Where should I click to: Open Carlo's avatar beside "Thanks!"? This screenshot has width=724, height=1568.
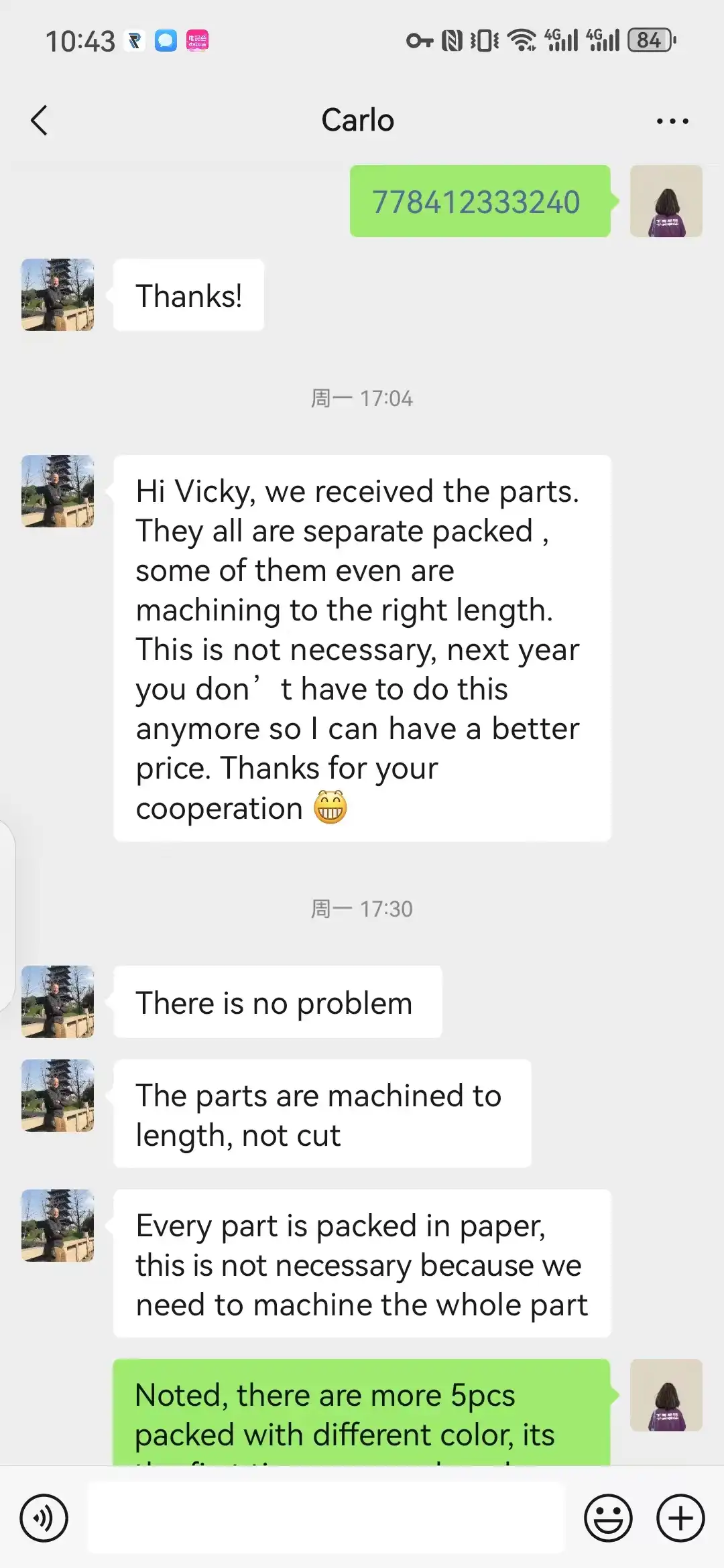point(58,295)
